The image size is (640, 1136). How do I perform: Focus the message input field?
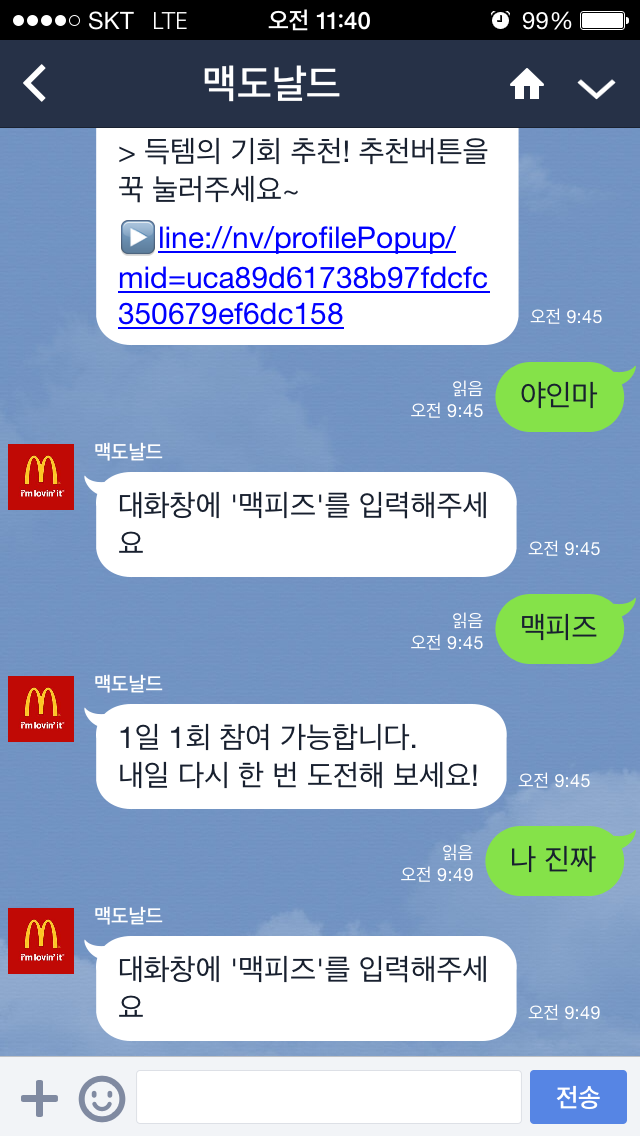point(329,1097)
